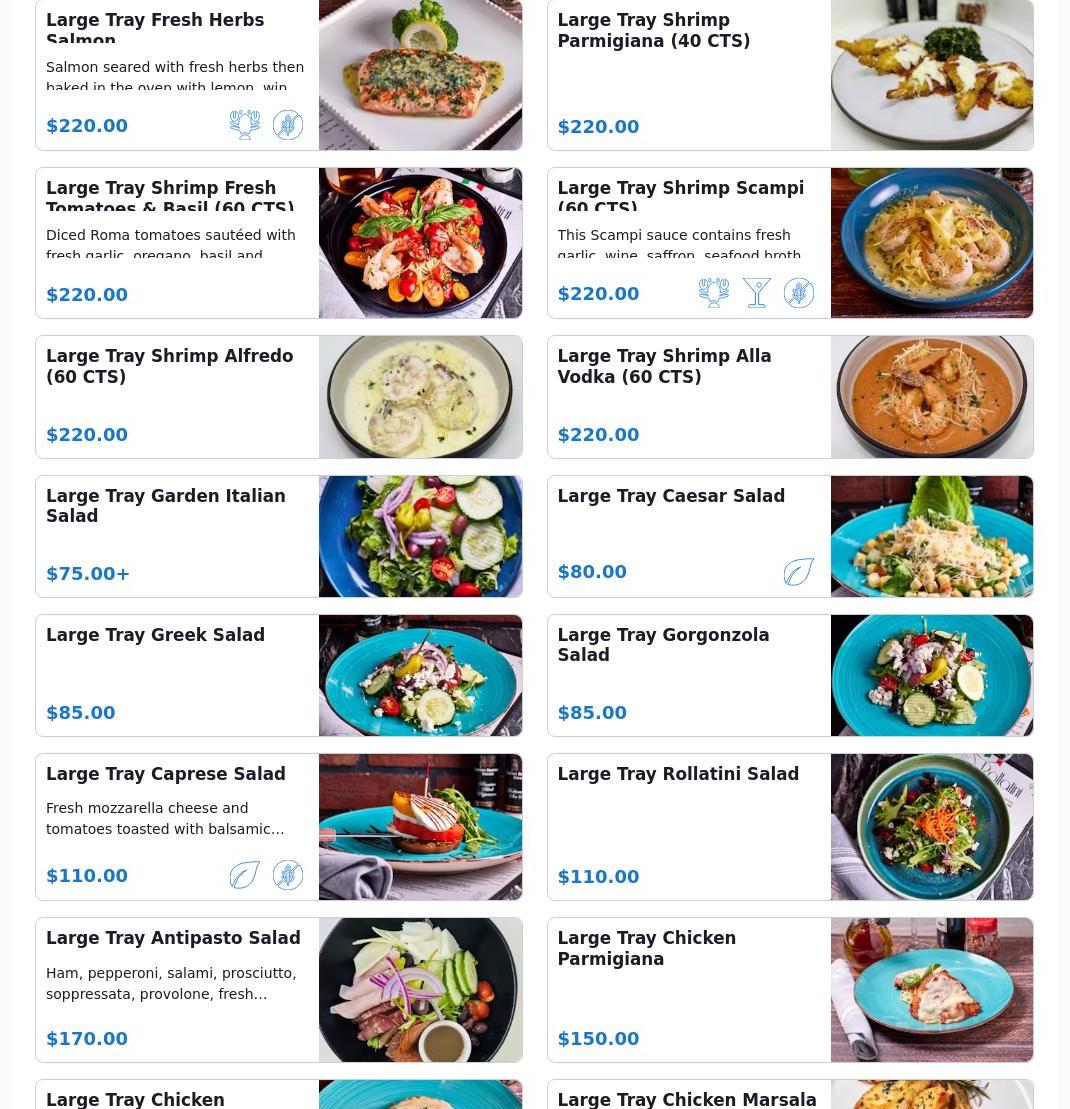Screen dimensions: 1070x1109
Task: View the Large Tray Shrimp Scampi item
Action: click(790, 243)
